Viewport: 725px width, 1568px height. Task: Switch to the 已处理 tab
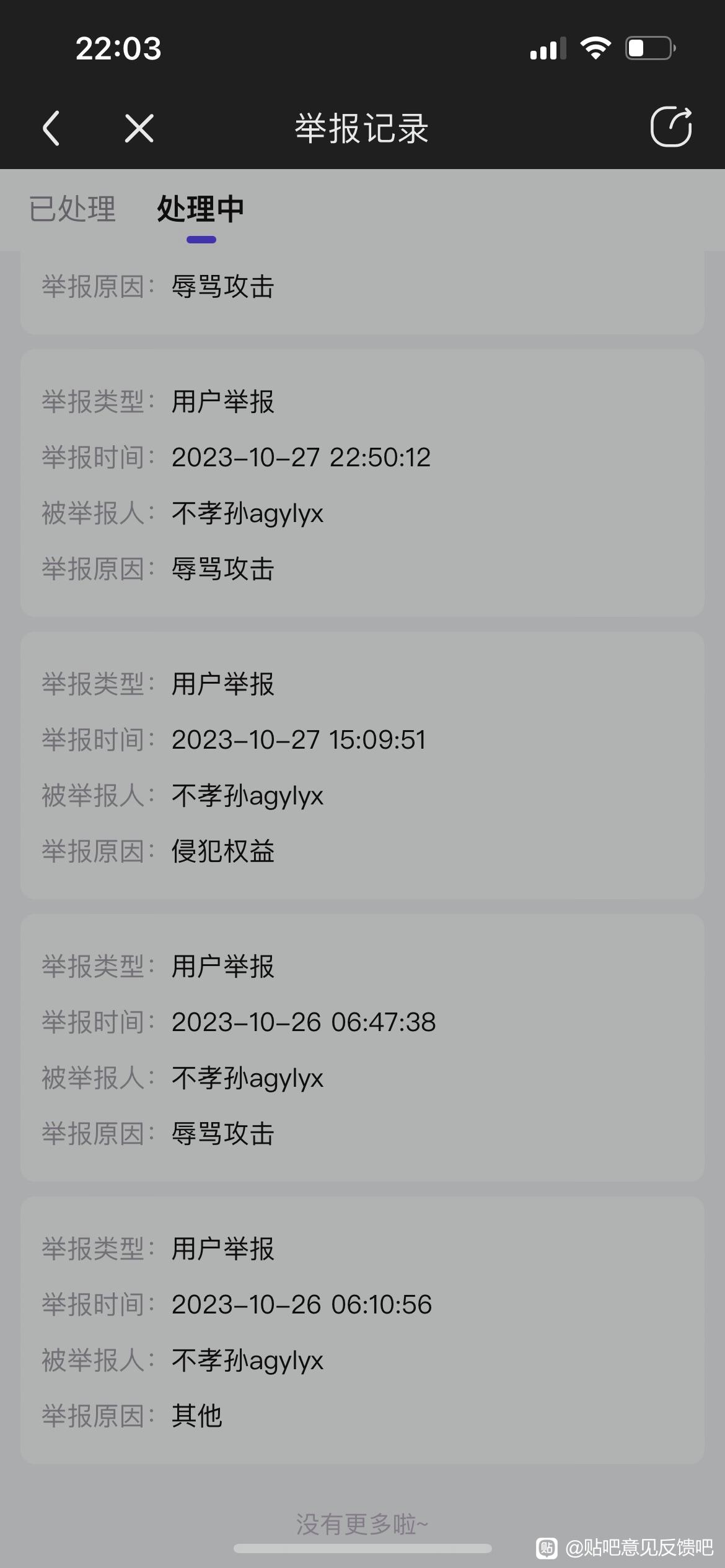pos(72,209)
